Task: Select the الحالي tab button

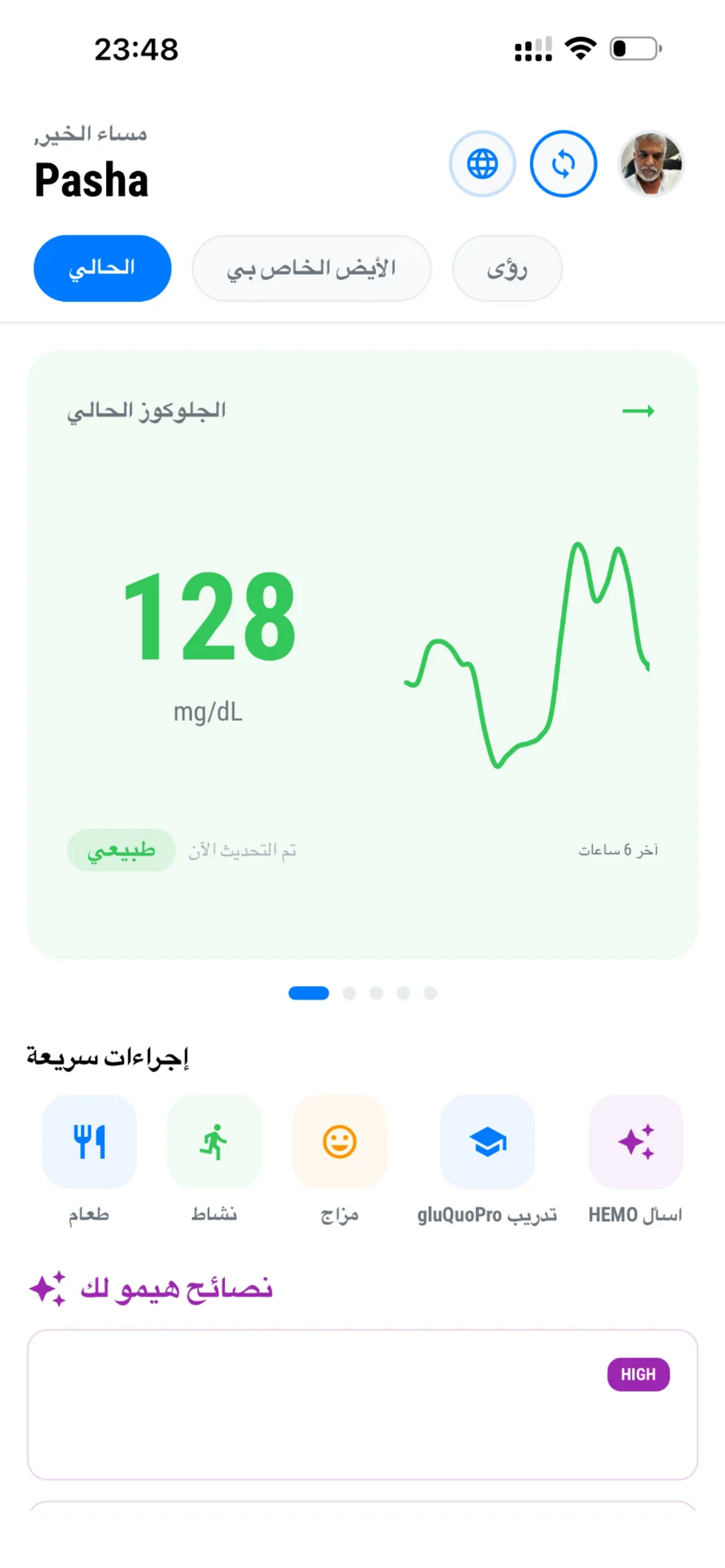Action: point(102,268)
